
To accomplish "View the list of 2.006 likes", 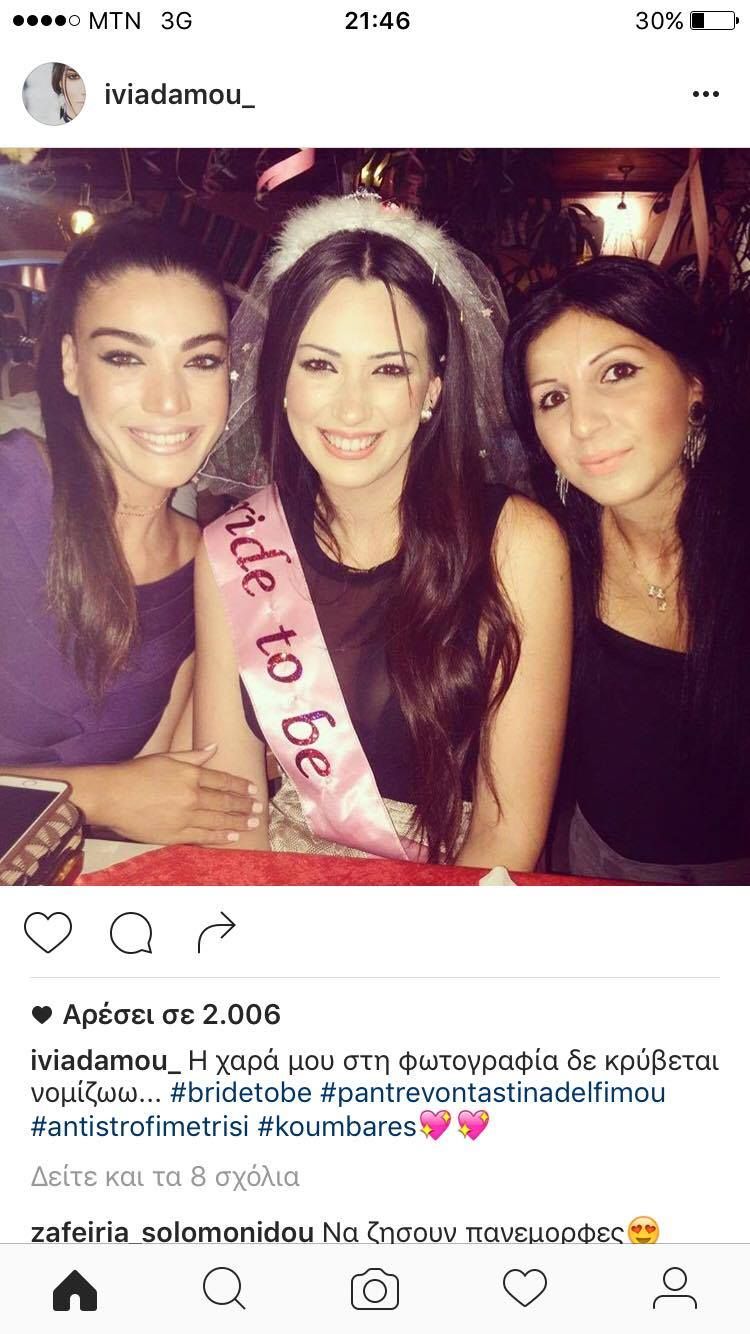I will [x=170, y=1015].
